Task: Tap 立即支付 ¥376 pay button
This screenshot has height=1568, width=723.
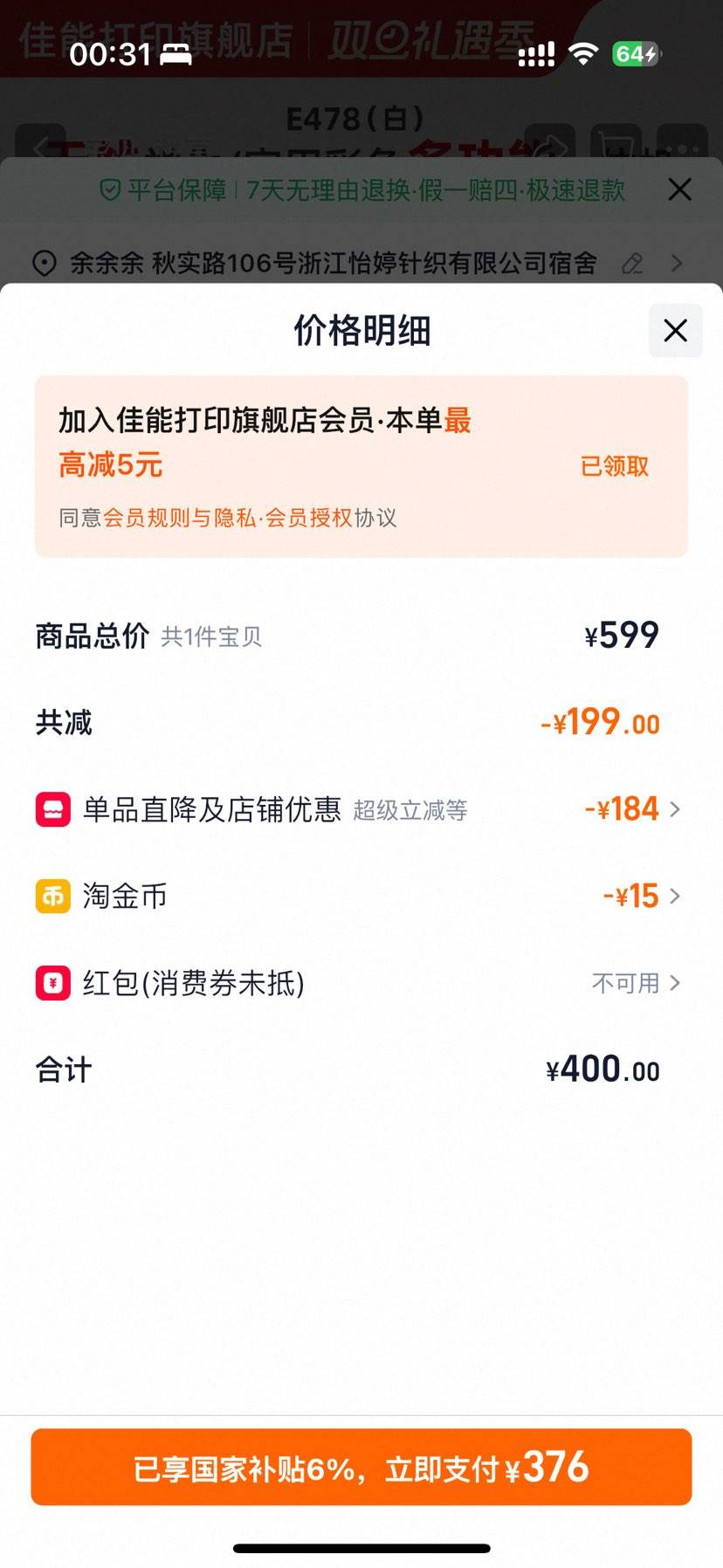Action: 361,1467
